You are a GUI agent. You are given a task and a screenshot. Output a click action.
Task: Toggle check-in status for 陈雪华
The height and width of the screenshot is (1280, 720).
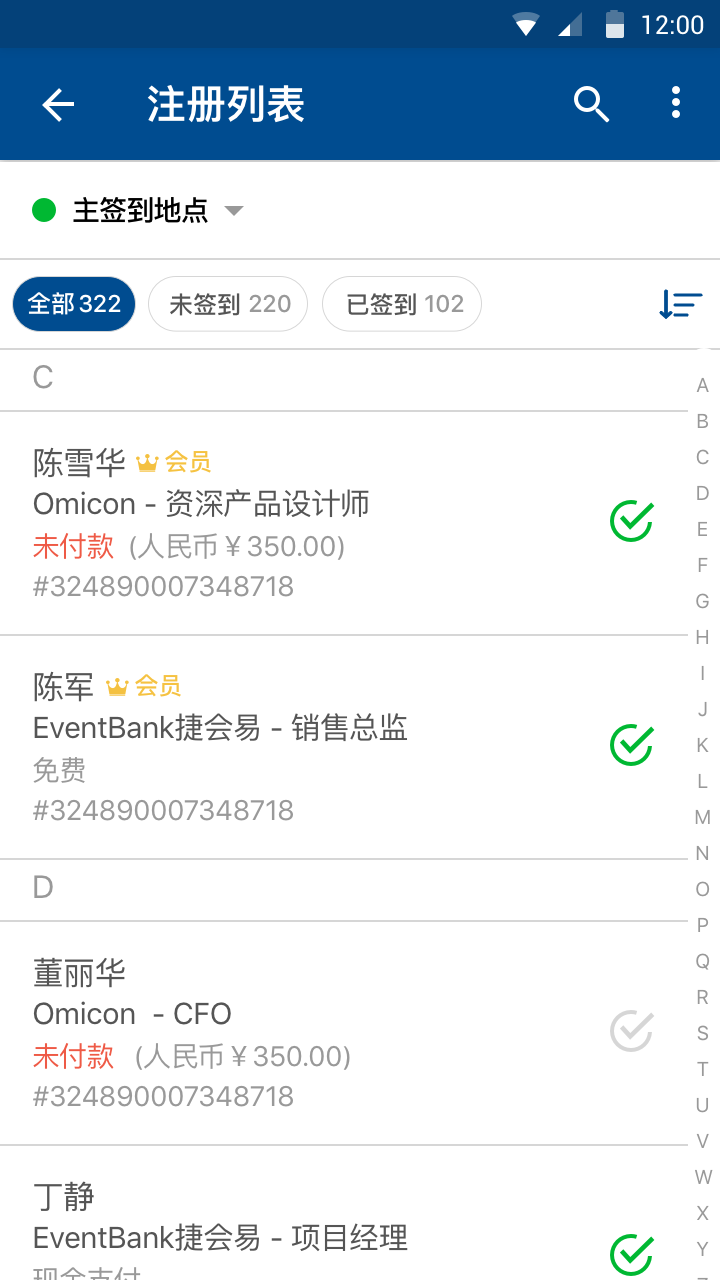click(631, 521)
